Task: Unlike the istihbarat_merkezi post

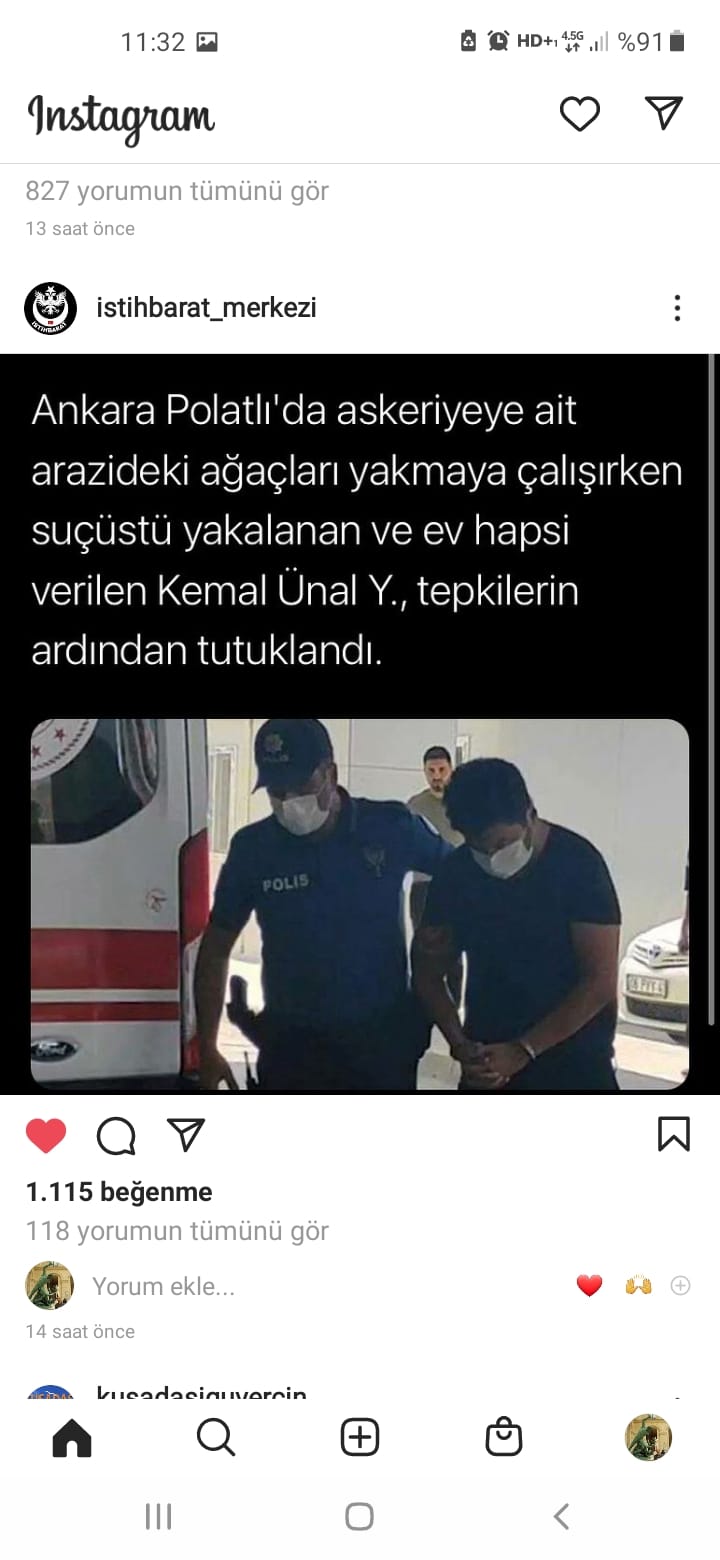Action: (46, 1135)
